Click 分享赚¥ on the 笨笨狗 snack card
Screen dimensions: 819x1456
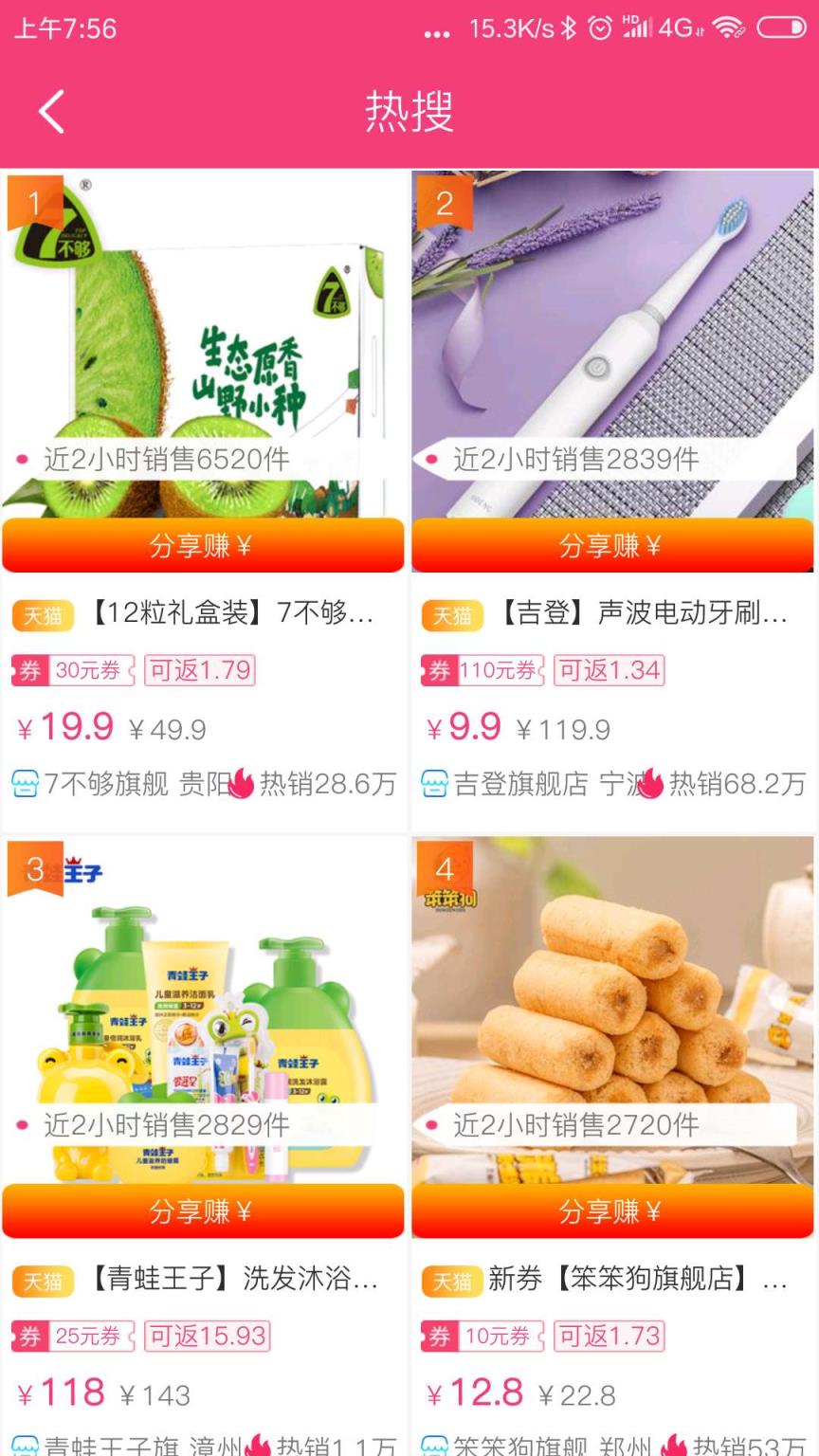[612, 1210]
